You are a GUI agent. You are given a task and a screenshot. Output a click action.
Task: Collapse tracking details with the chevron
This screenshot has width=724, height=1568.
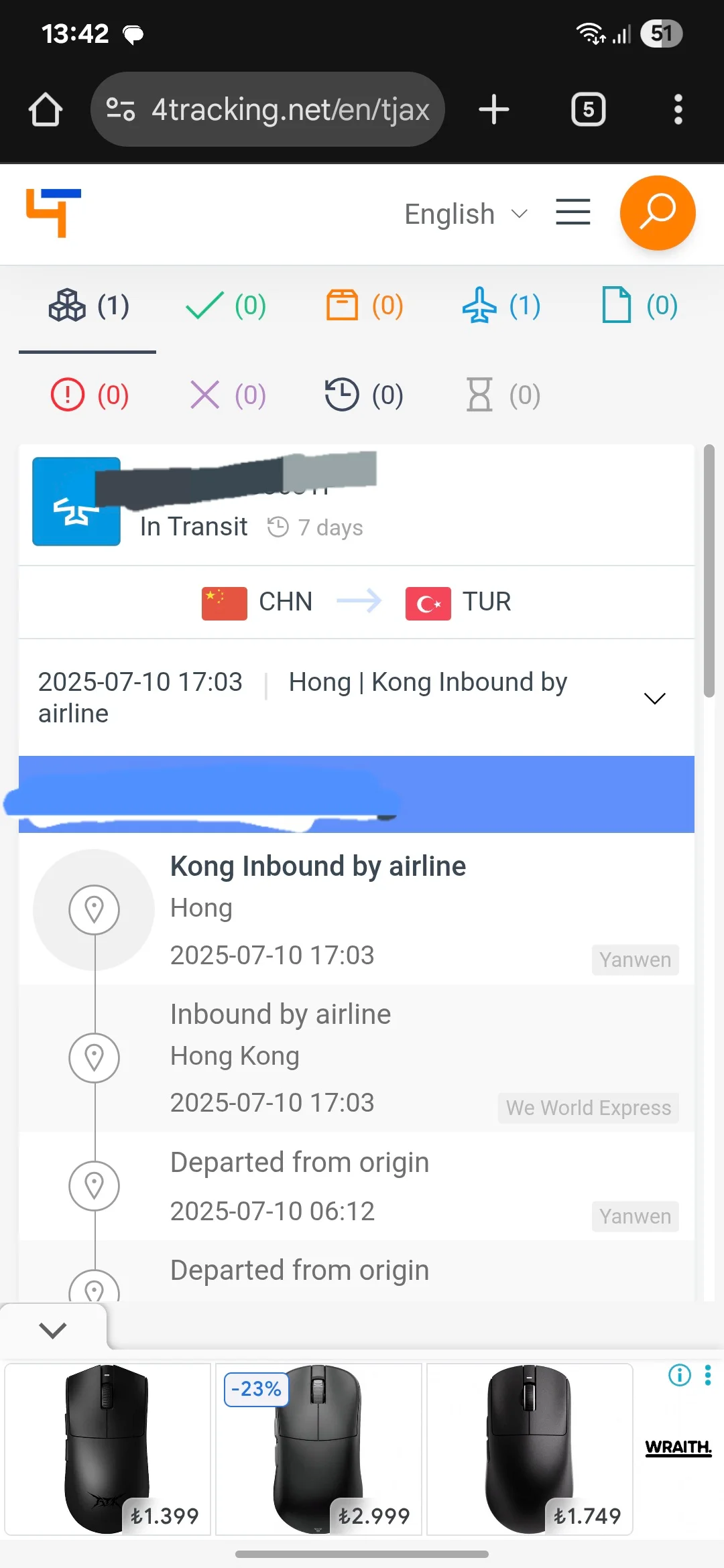[654, 698]
